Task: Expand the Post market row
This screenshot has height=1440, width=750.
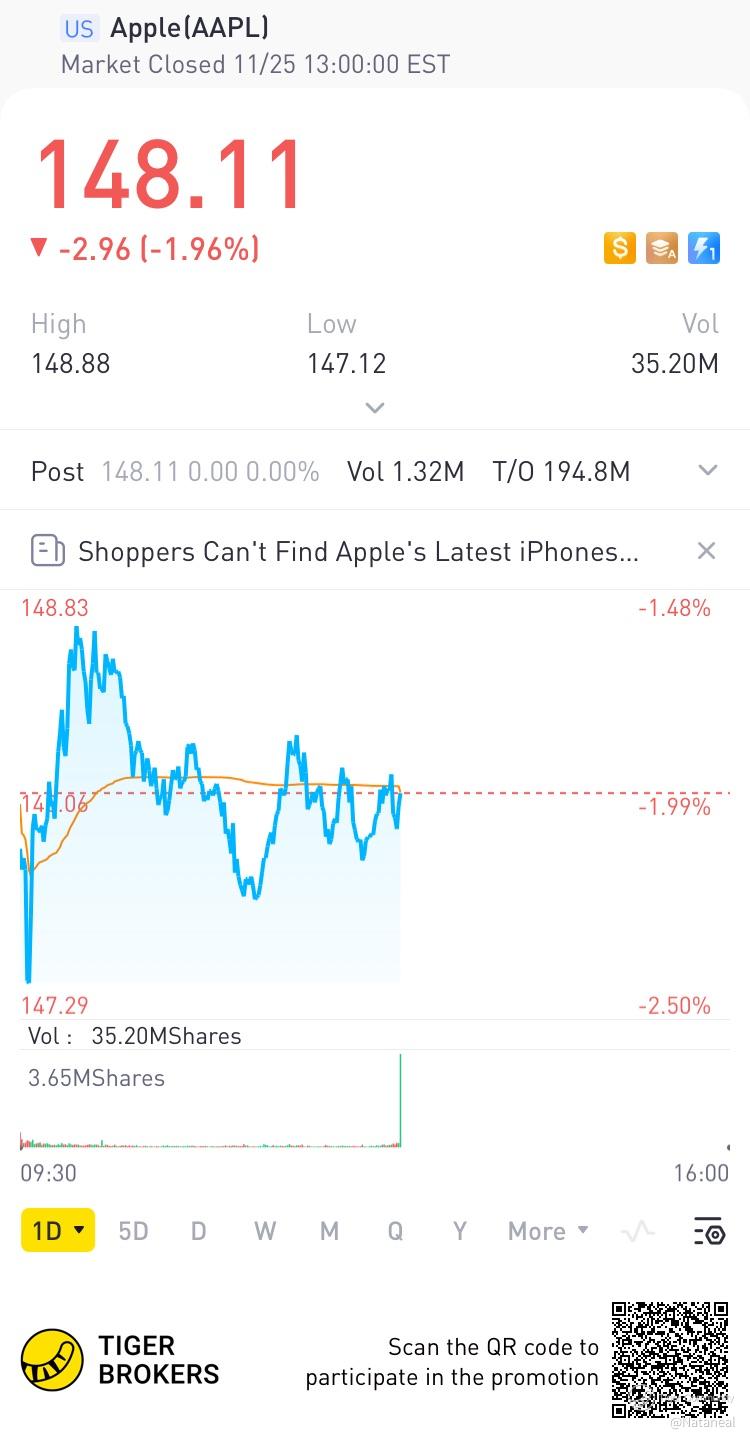Action: point(708,471)
